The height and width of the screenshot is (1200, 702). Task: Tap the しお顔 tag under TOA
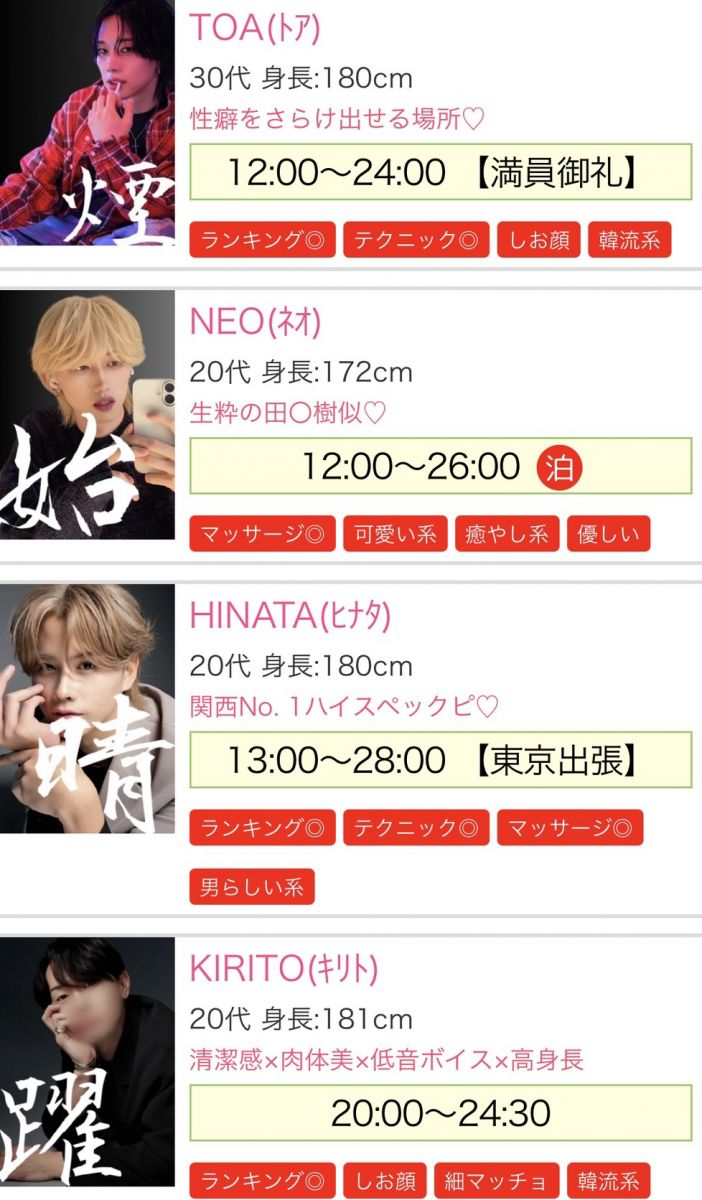tap(538, 240)
